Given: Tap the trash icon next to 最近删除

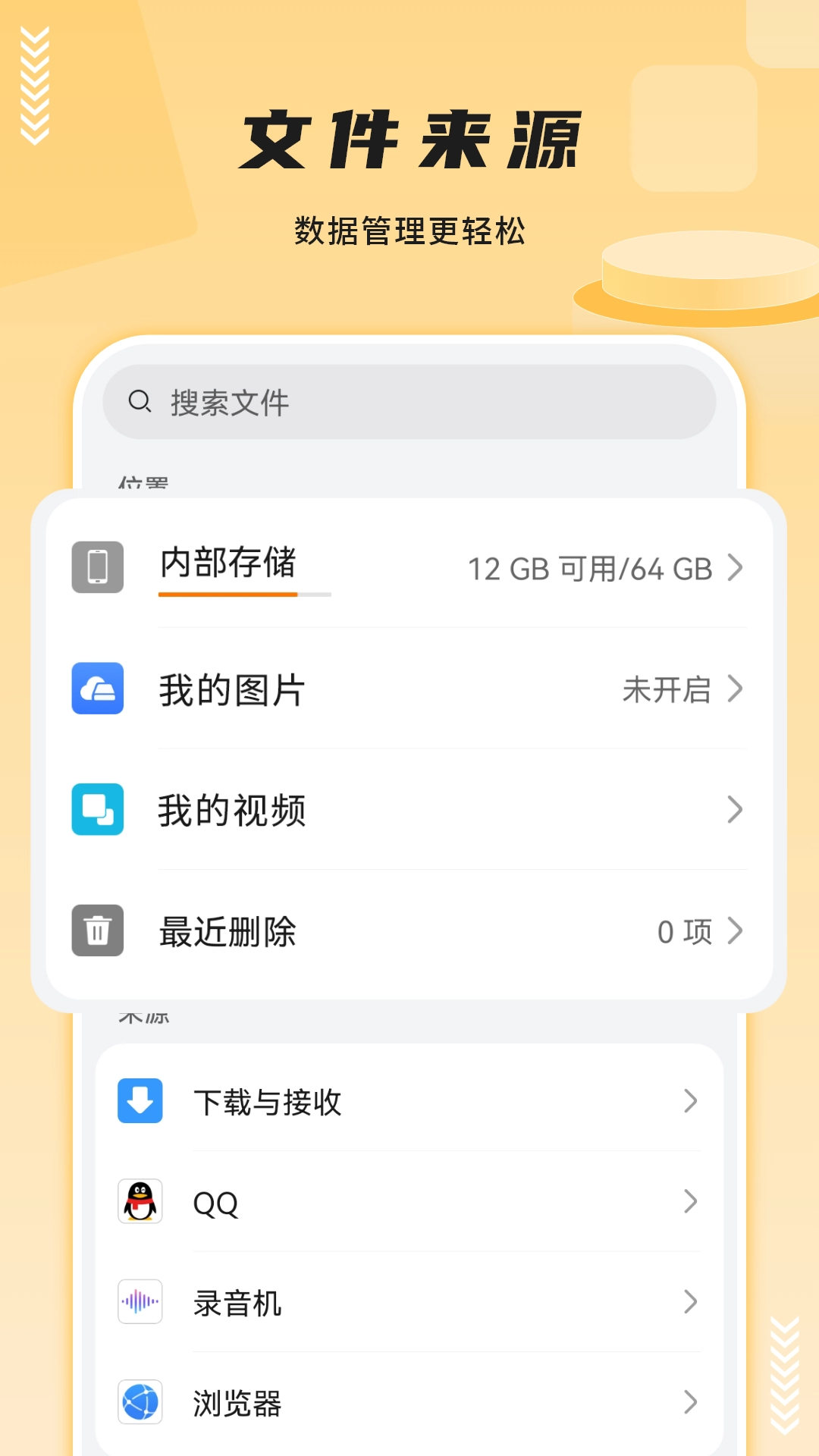Looking at the screenshot, I should pyautogui.click(x=97, y=932).
